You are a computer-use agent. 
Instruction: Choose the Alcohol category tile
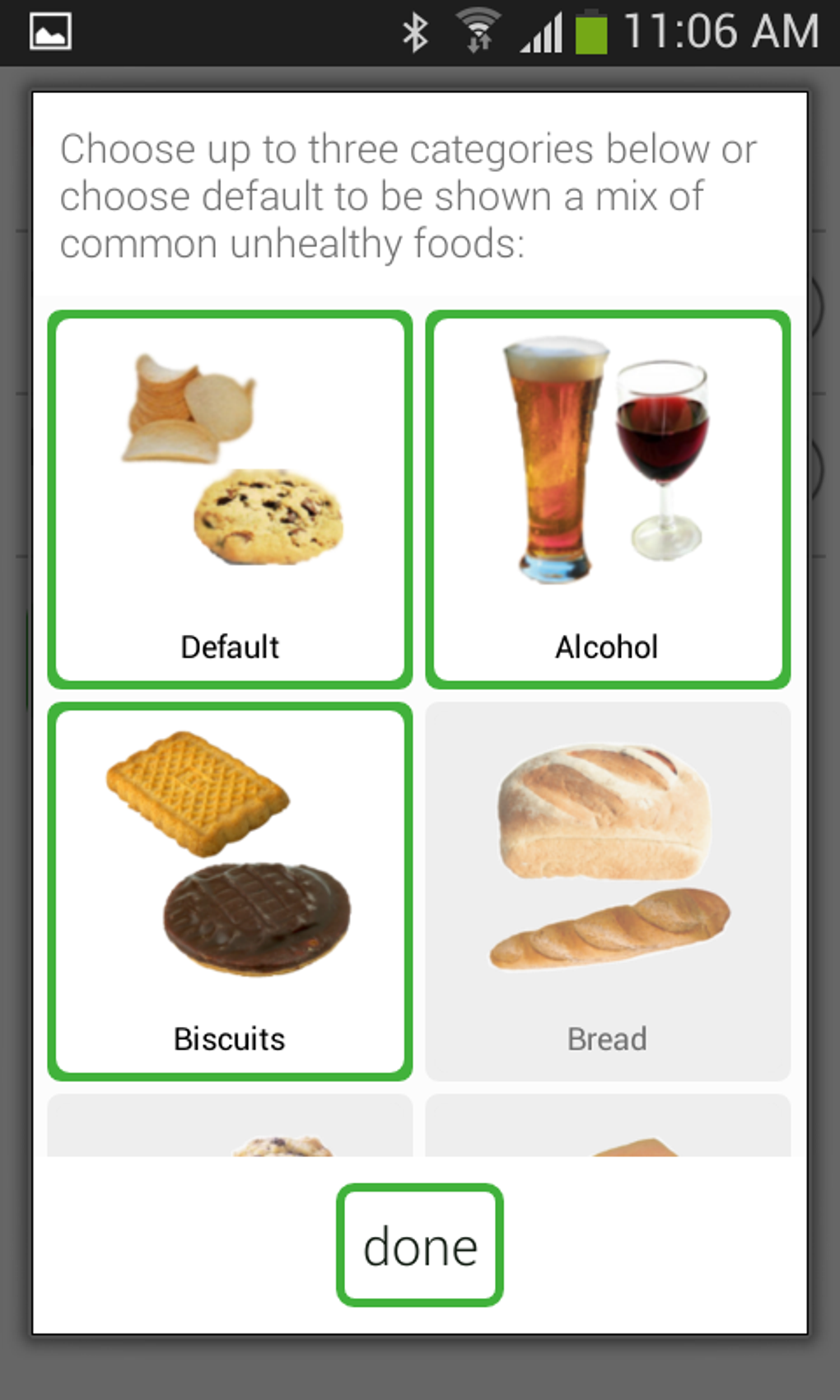[x=608, y=499]
